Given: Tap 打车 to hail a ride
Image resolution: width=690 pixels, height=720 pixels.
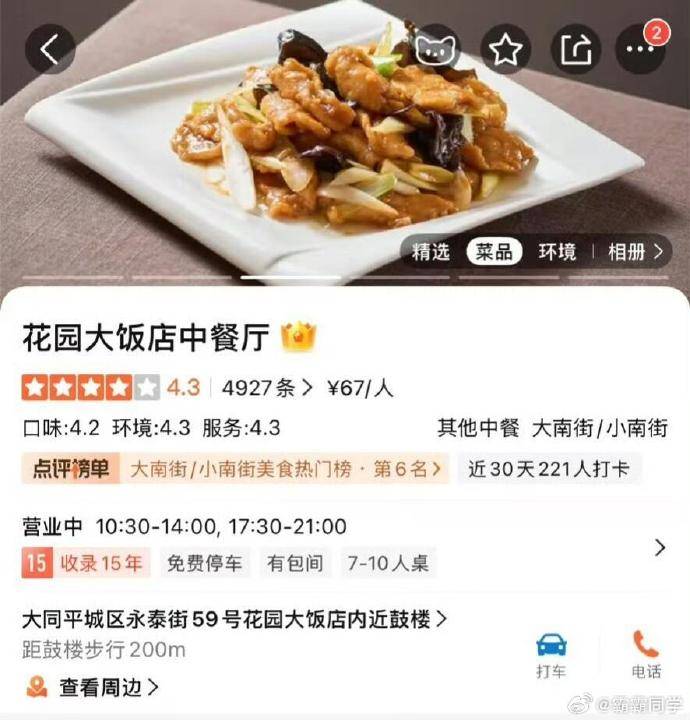Looking at the screenshot, I should 551,654.
